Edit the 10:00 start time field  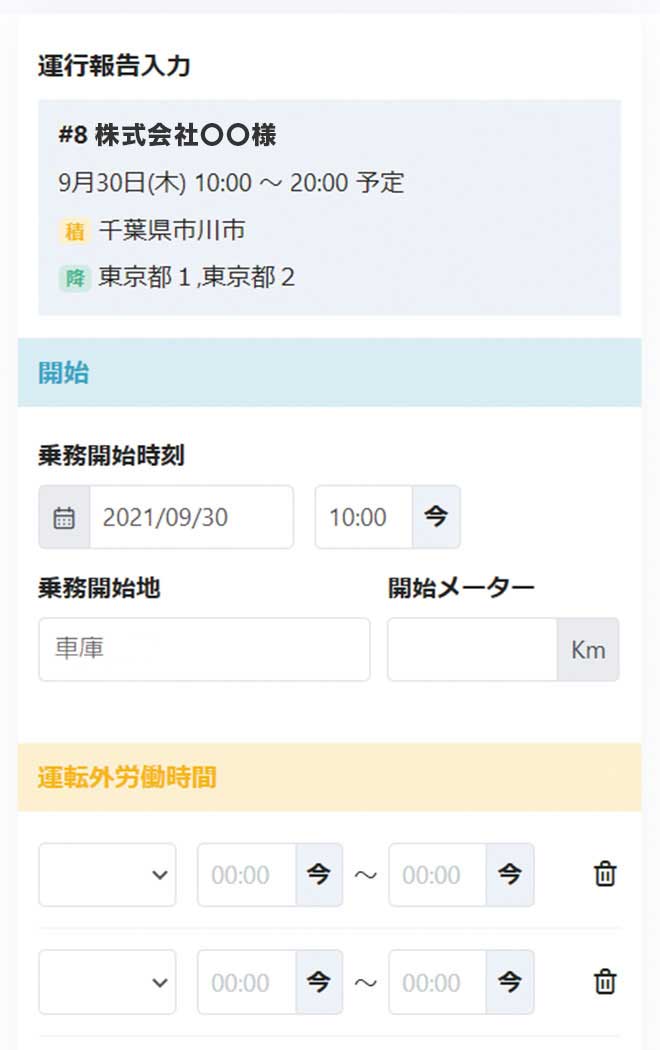click(363, 517)
